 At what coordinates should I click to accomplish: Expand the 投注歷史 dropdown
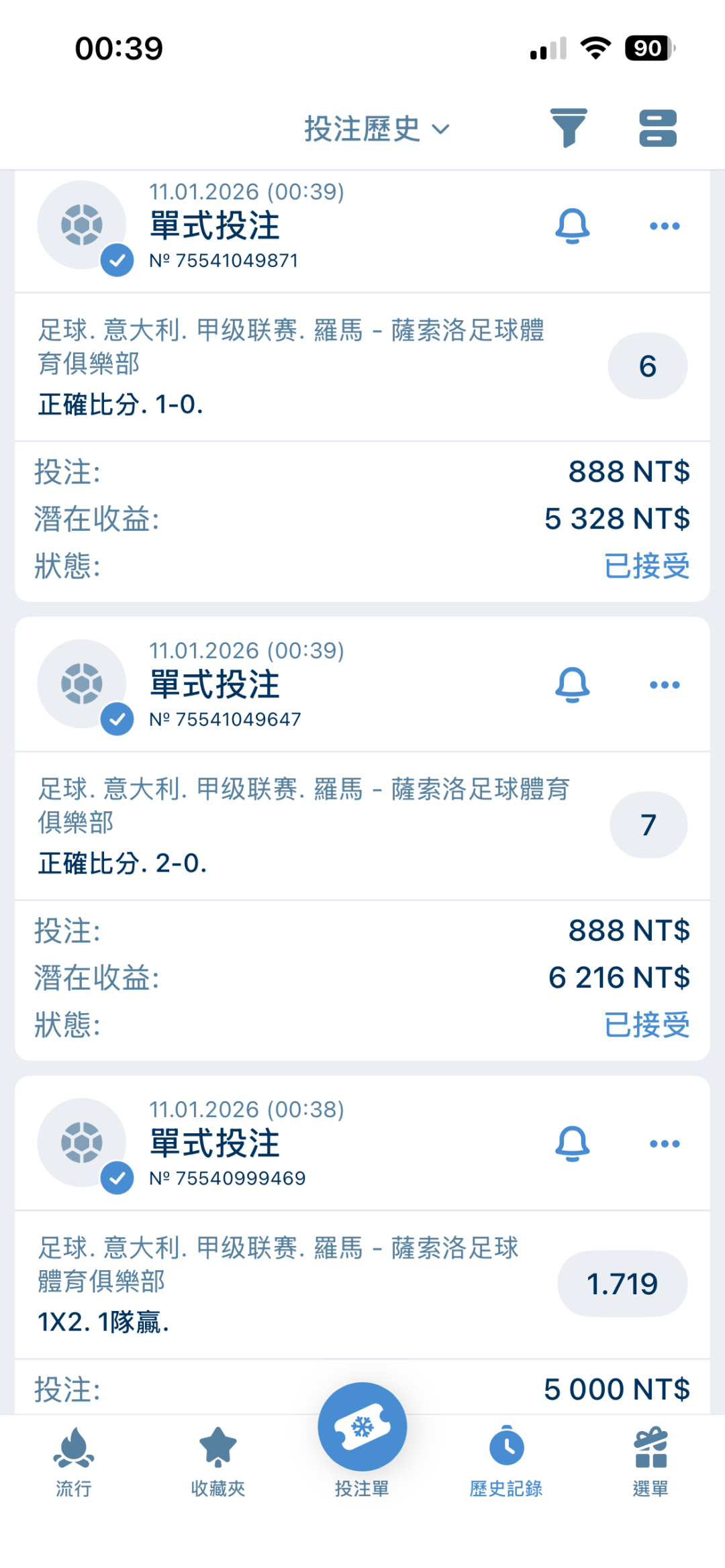(x=376, y=128)
